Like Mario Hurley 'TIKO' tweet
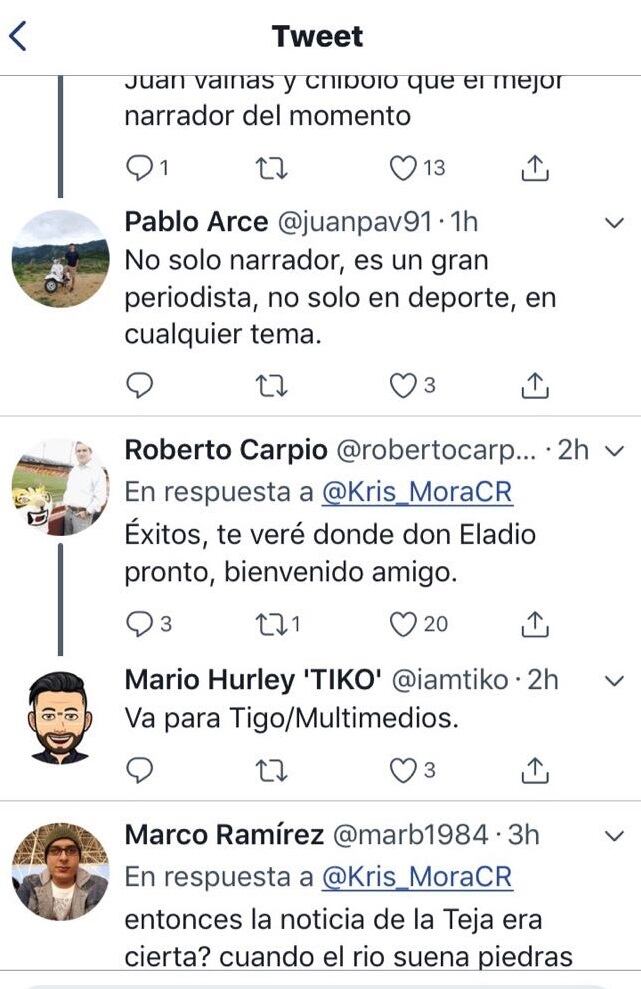 point(403,770)
